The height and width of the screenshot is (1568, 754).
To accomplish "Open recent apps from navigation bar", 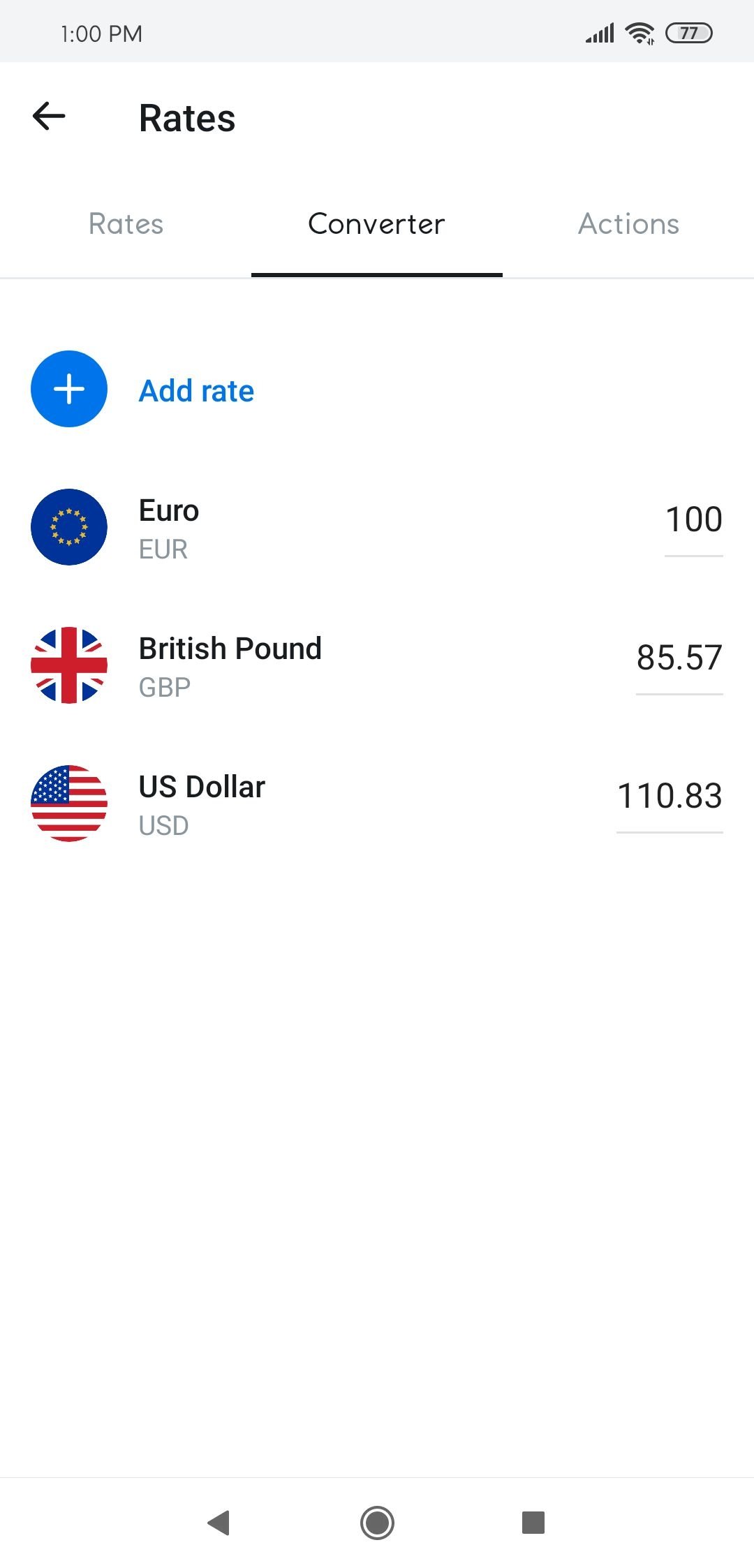I will pos(533,1522).
